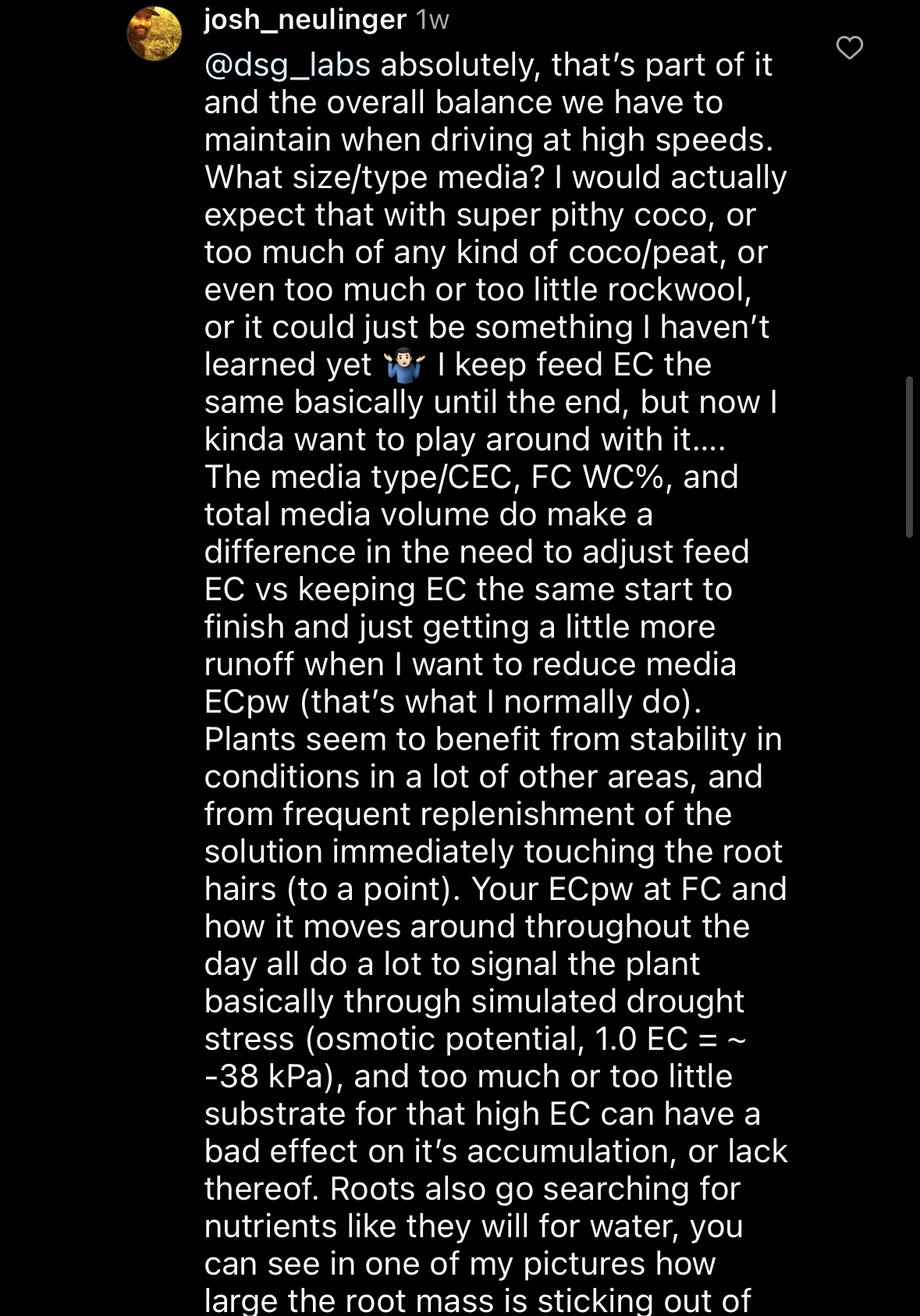Viewport: 920px width, 1316px height.
Task: Open the @dsg_labs mention
Action: [287, 65]
